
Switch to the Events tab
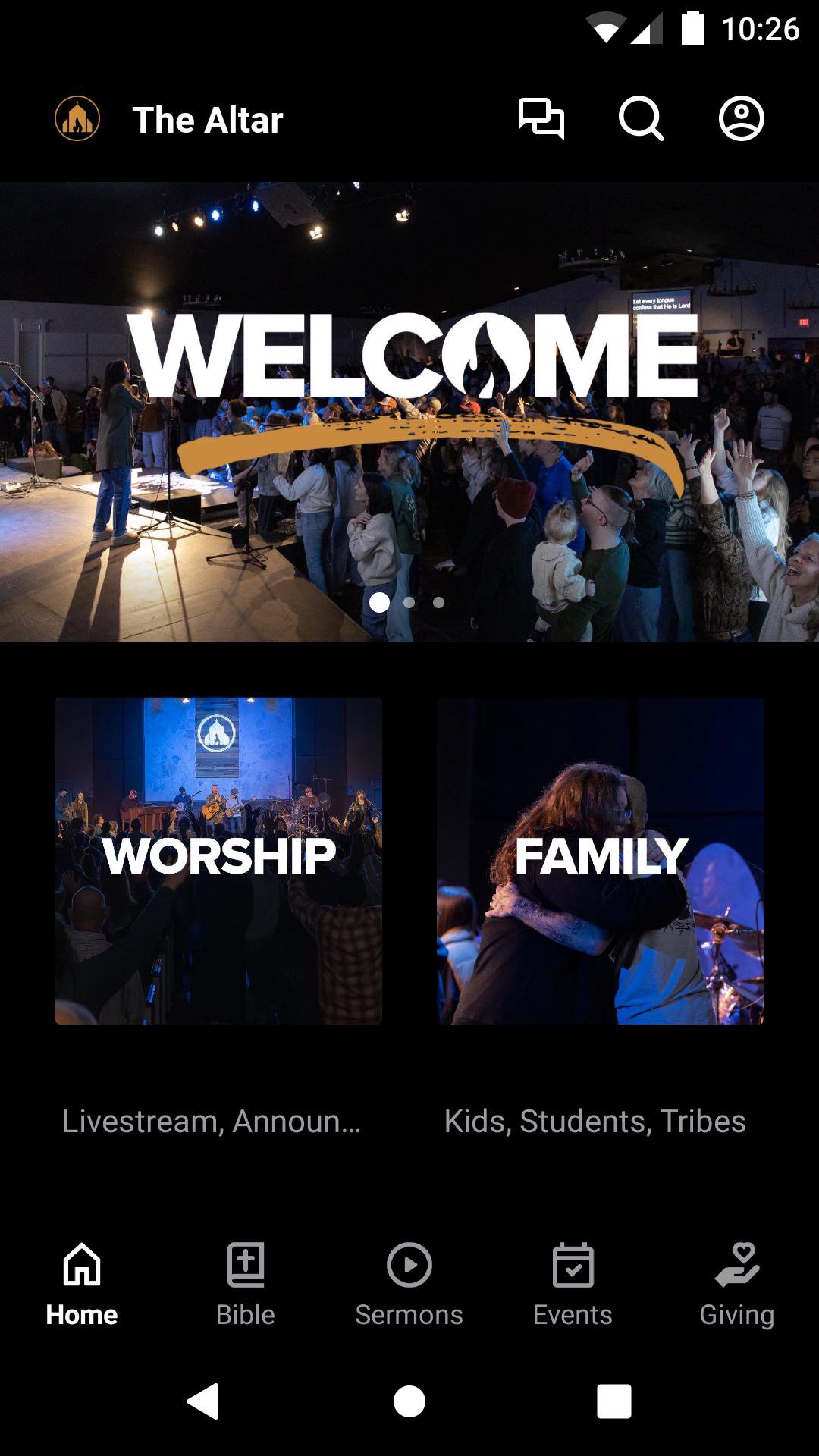point(573,1285)
